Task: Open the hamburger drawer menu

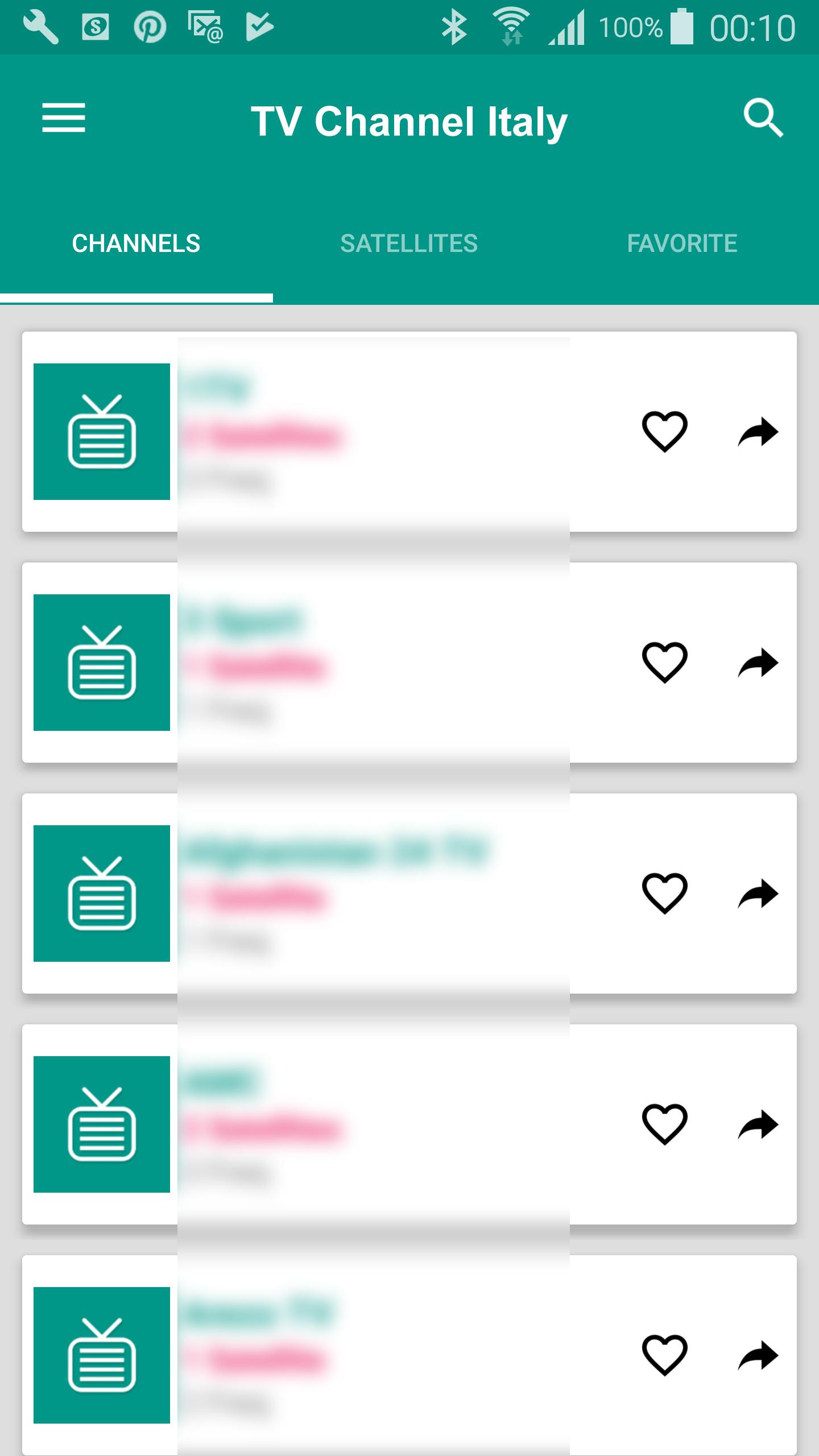Action: (x=63, y=118)
